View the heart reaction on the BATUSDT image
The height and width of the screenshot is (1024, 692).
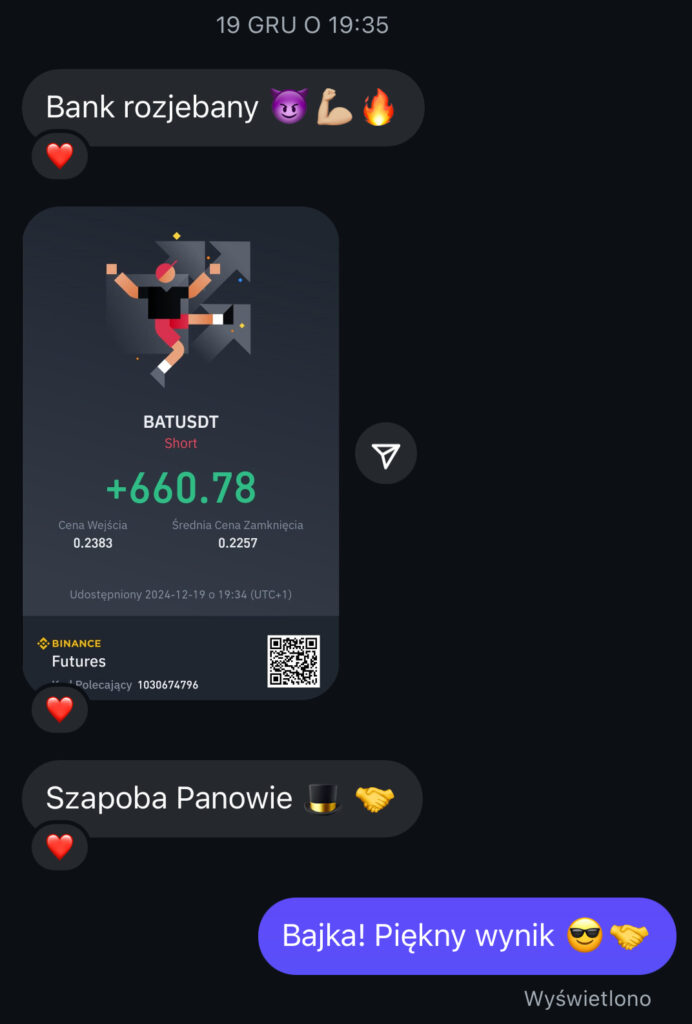[x=60, y=709]
